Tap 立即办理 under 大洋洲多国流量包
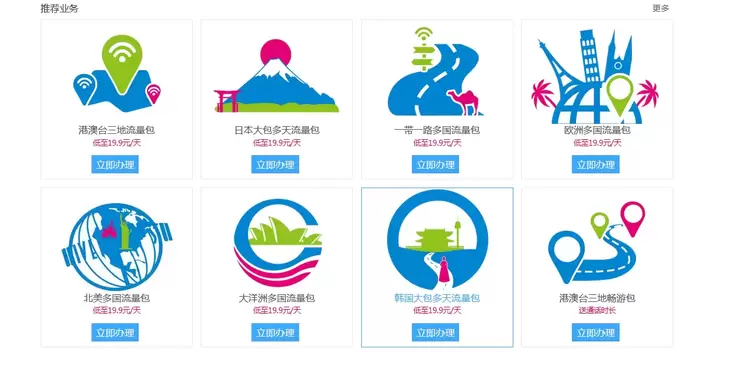The image size is (750, 368). click(x=275, y=333)
